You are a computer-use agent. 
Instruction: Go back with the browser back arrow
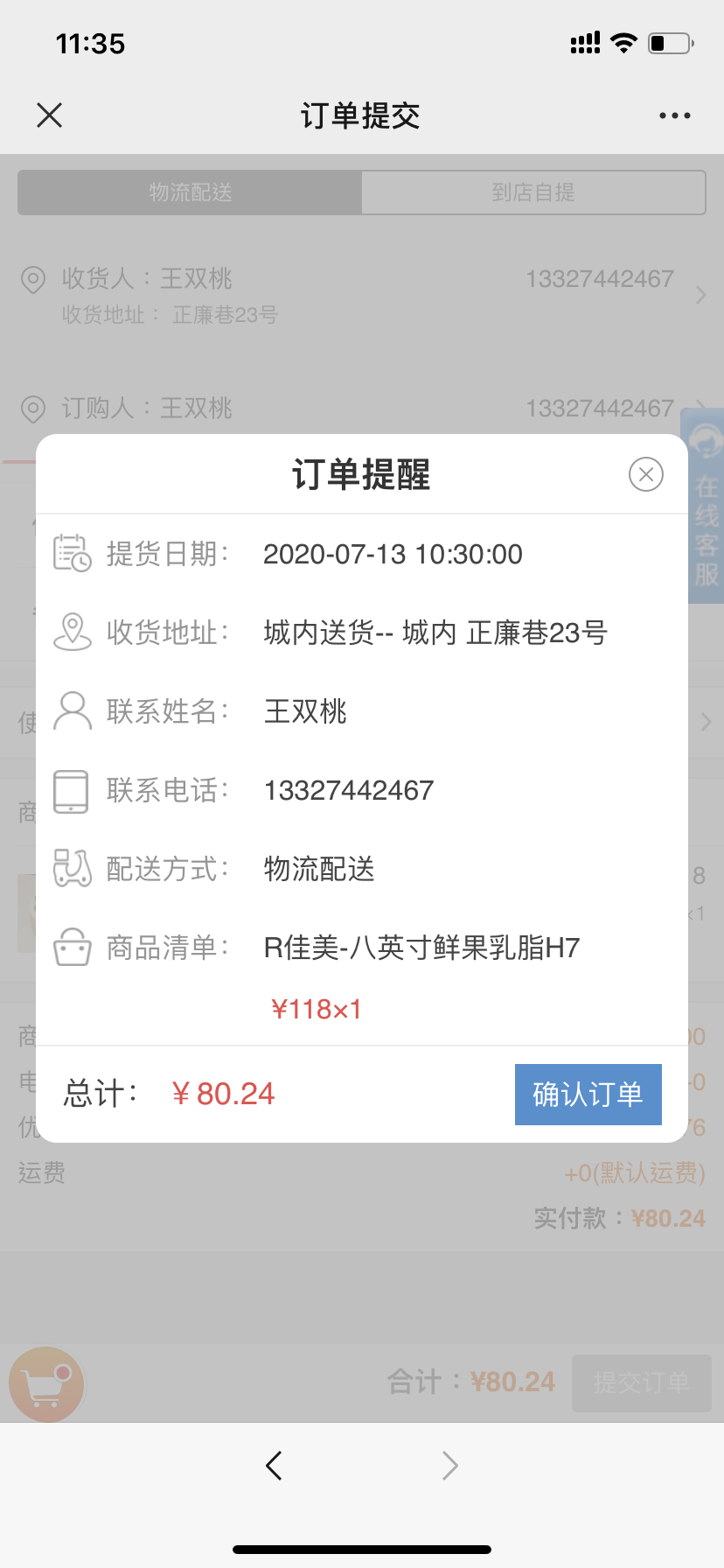coord(275,1465)
